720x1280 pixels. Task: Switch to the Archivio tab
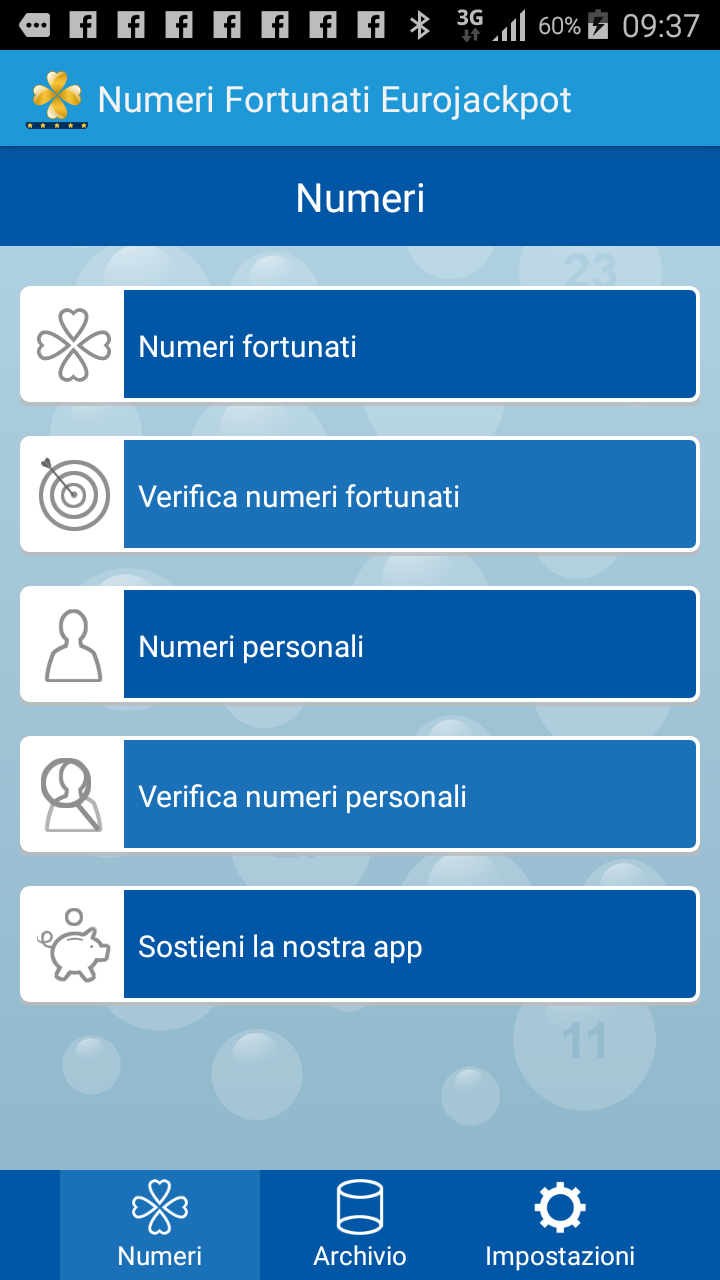coord(360,1225)
